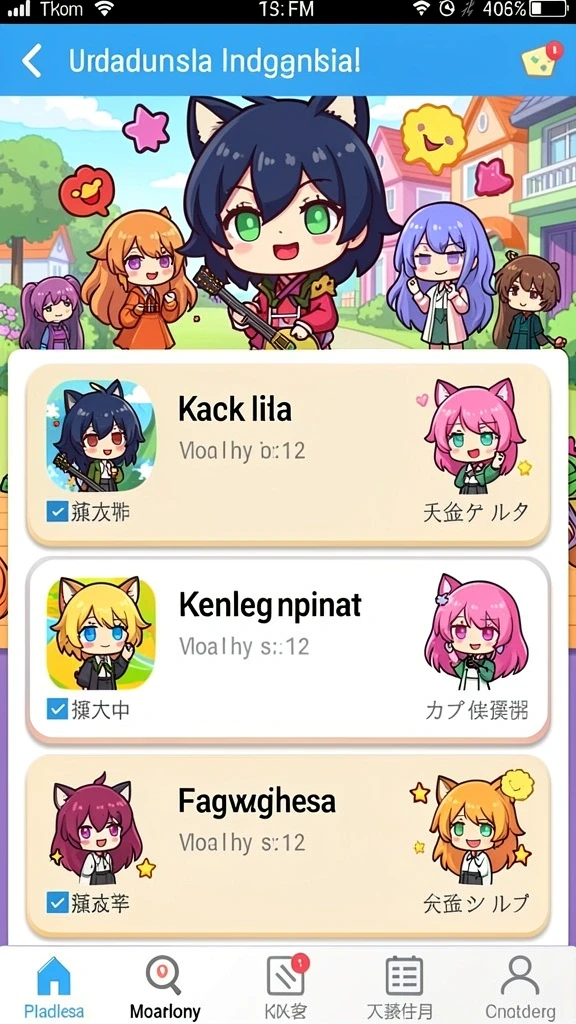Open the calendar list tab

pos(404,985)
